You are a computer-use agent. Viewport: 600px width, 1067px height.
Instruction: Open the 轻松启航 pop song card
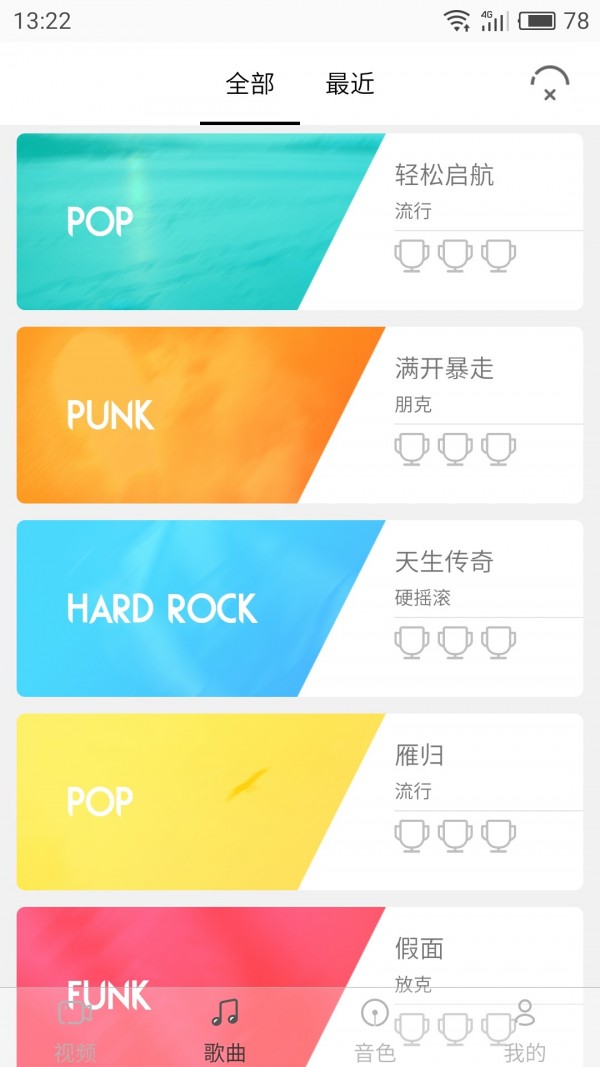pos(299,222)
